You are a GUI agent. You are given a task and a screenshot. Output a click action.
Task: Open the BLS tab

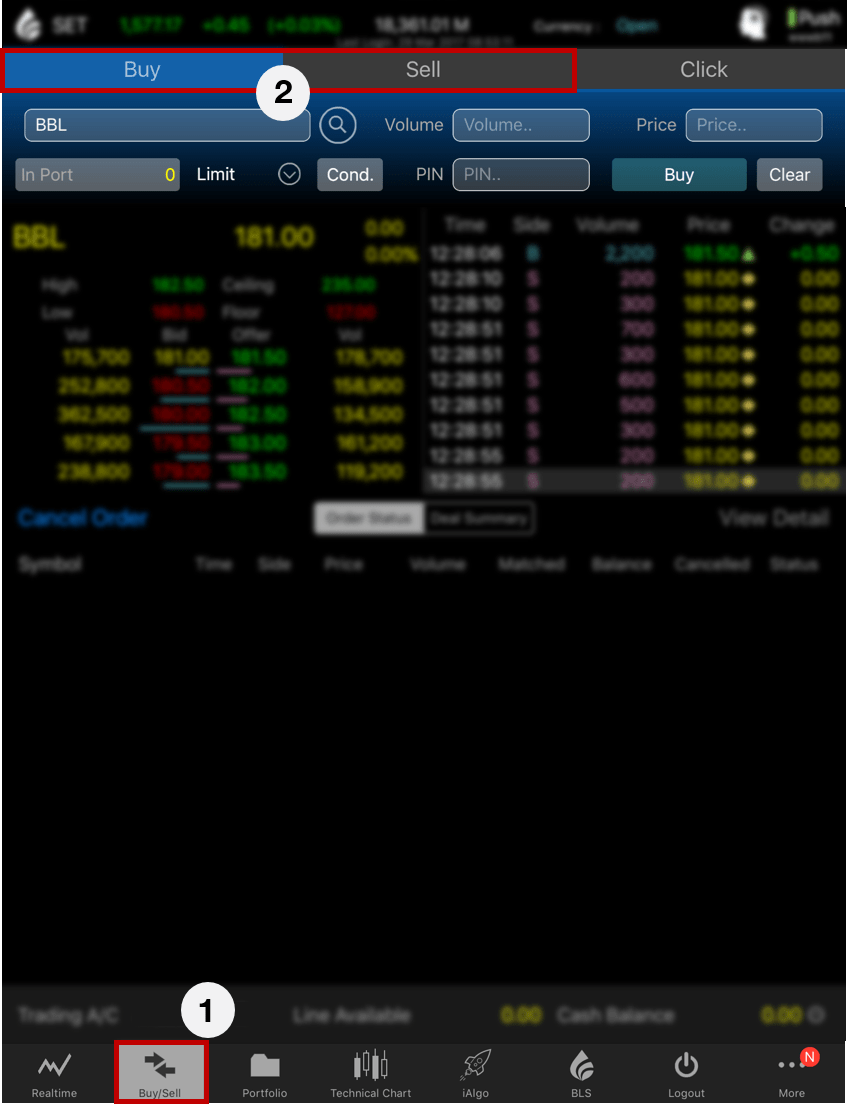(581, 1073)
